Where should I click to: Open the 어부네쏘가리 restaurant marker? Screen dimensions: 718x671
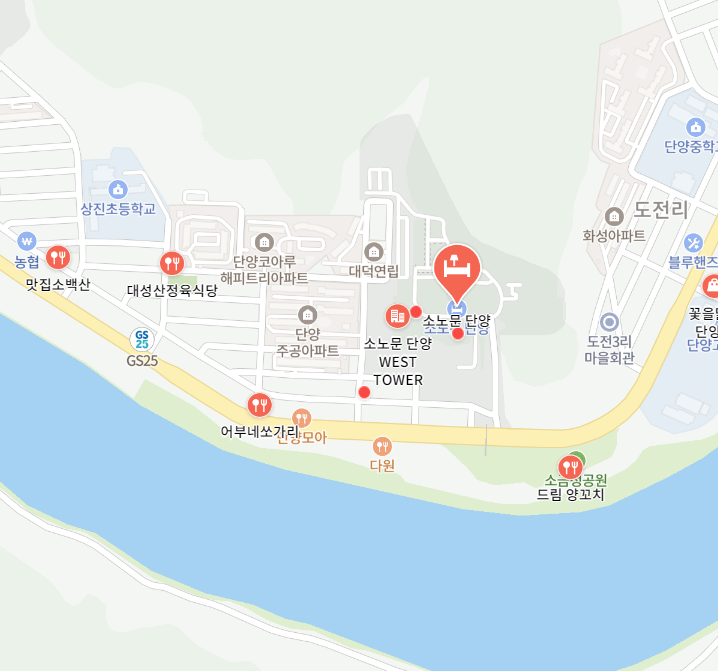[259, 405]
